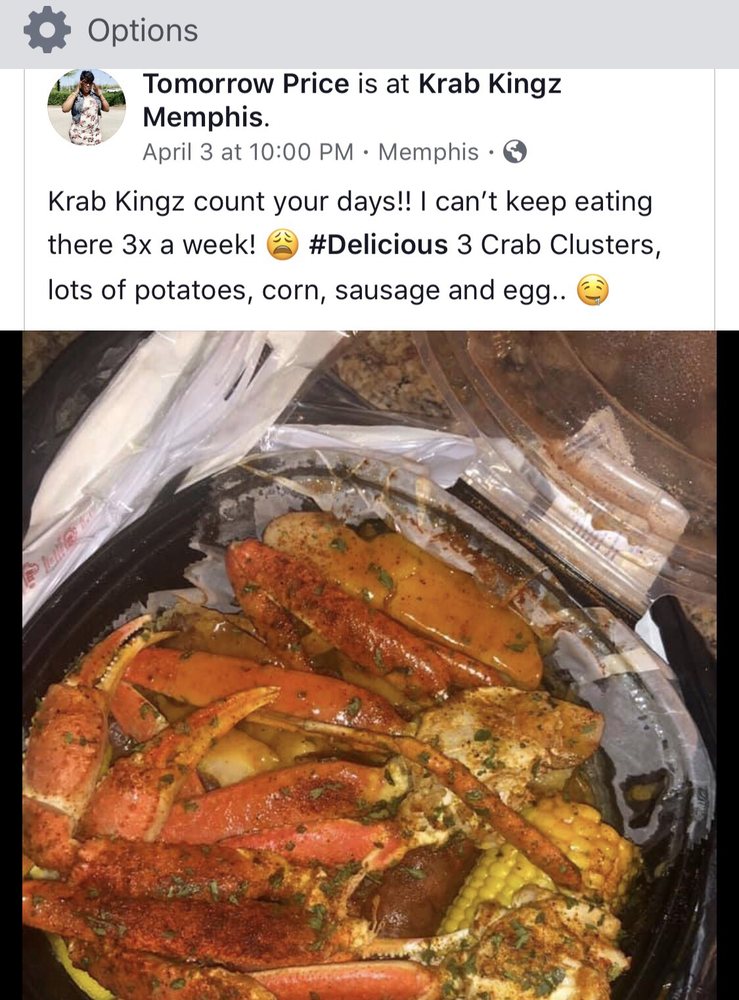The image size is (739, 1000).
Task: Open the Options gear menu
Action: pos(45,31)
